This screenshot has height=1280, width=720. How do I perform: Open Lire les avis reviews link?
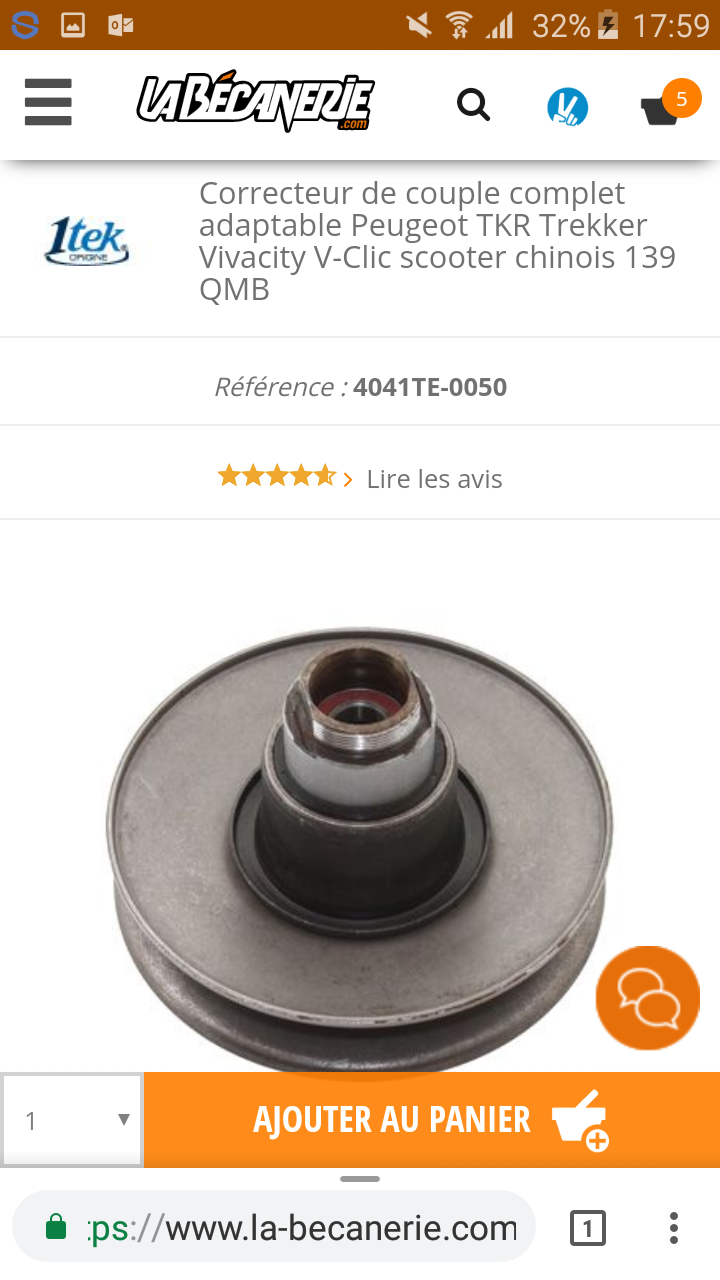(x=434, y=479)
